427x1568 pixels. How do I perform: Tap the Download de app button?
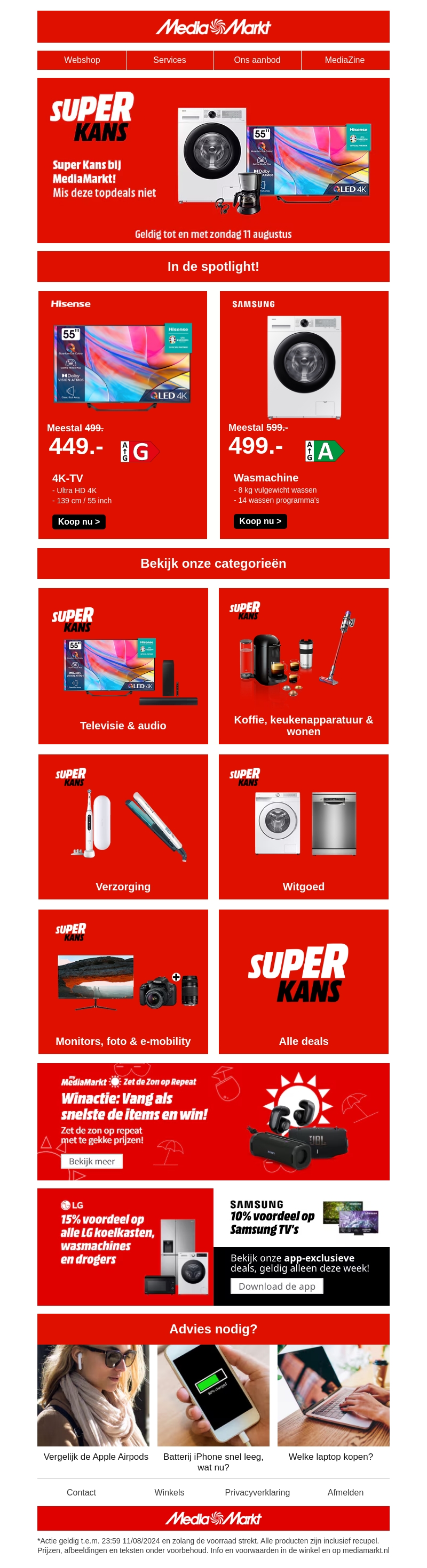tap(276, 1286)
